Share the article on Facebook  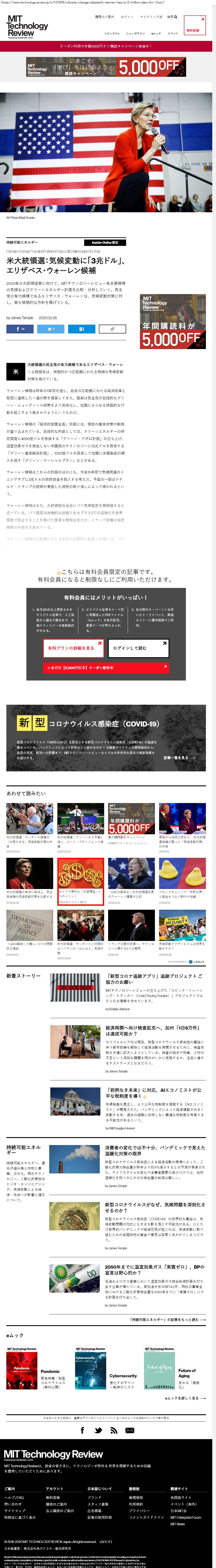click(x=20, y=329)
